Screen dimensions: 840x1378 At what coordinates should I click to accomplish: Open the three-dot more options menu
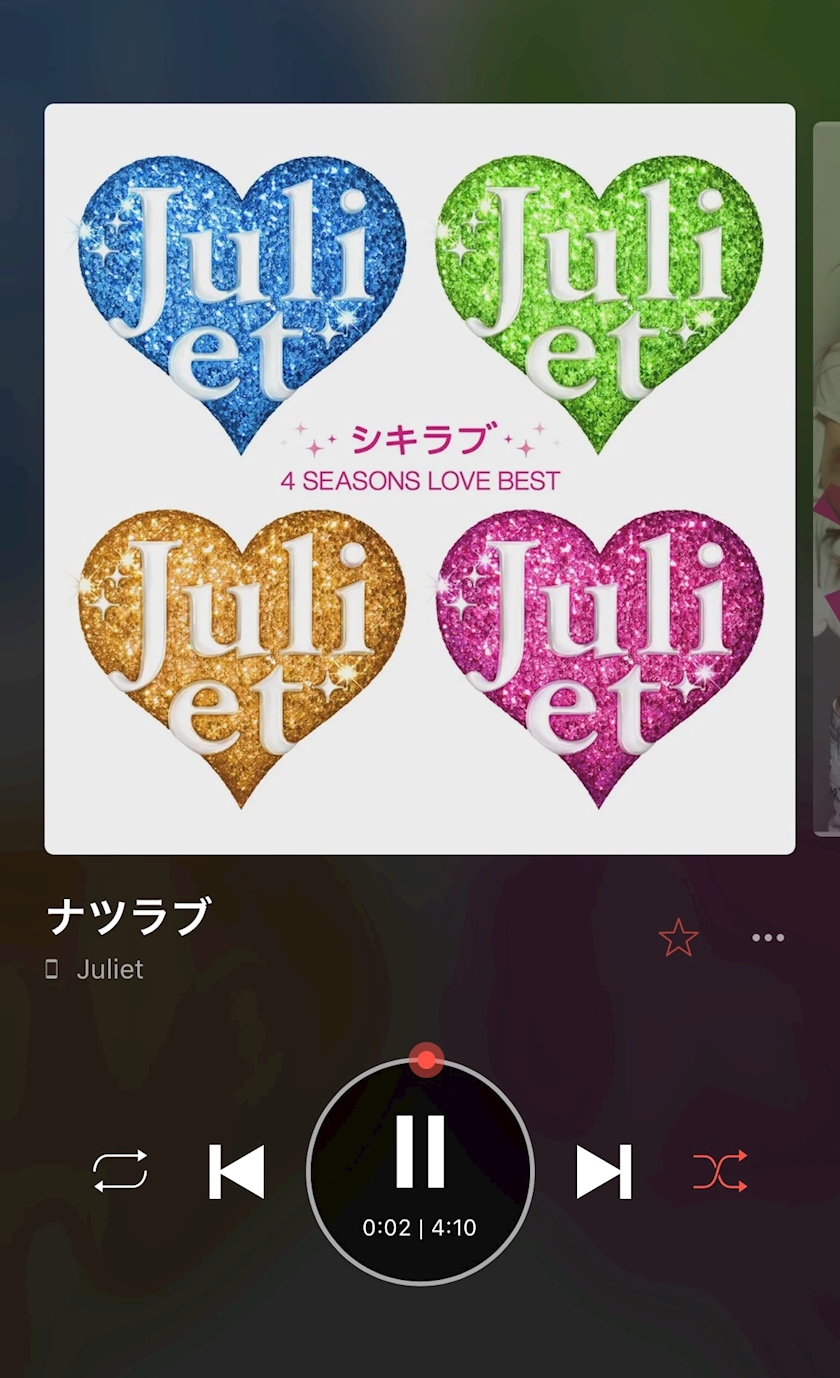pyautogui.click(x=768, y=938)
